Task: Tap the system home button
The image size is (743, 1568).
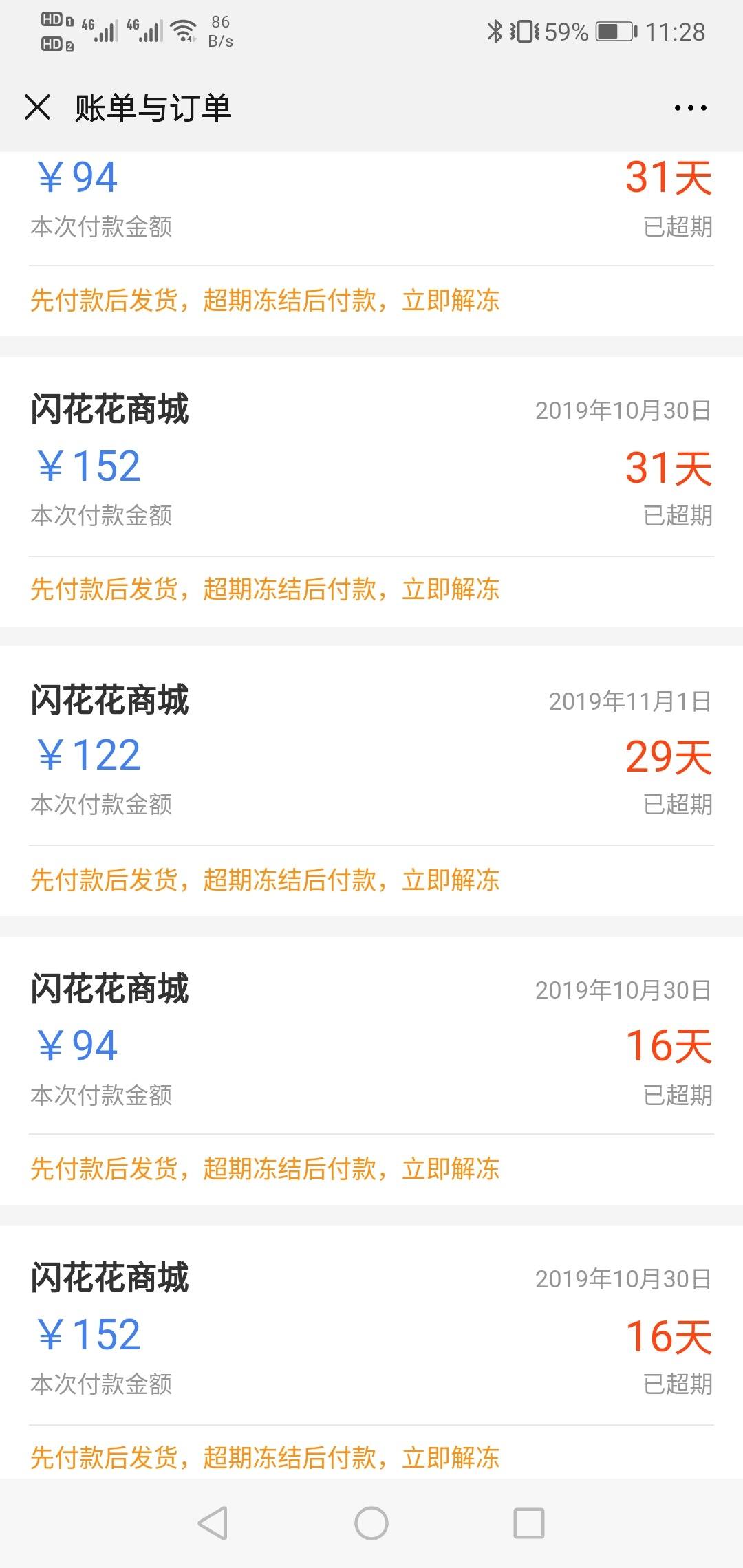Action: coord(371,1523)
